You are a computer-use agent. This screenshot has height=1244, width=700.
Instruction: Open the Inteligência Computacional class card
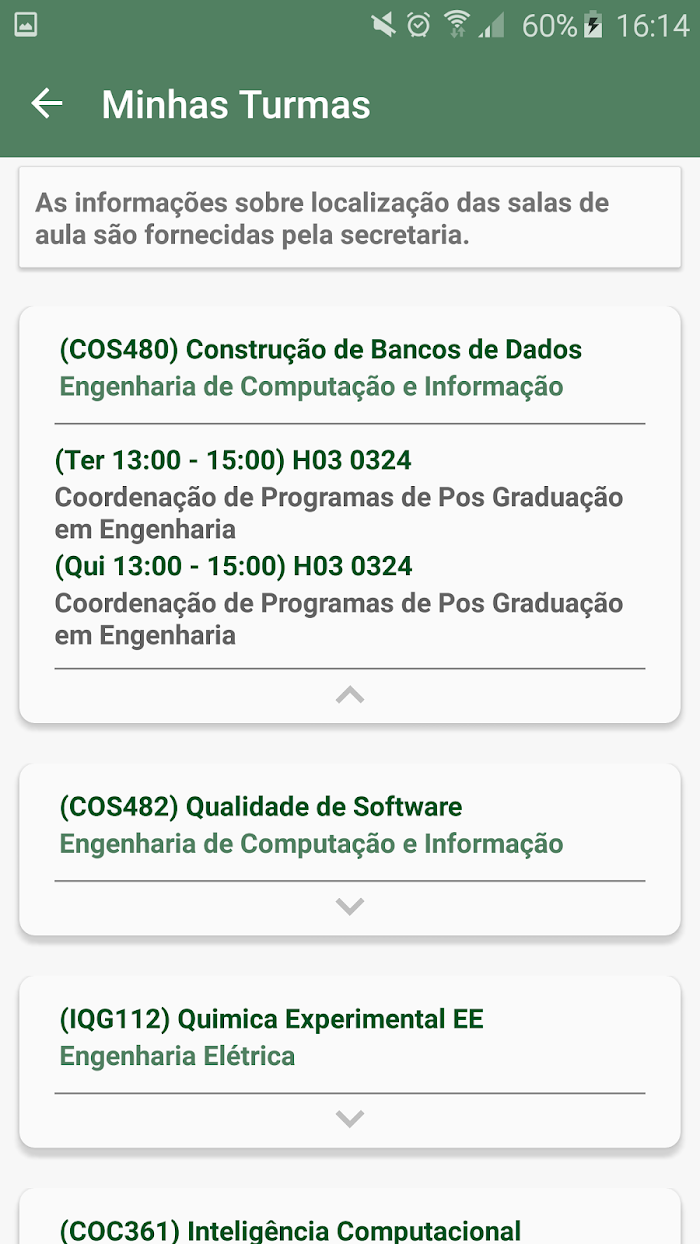350,1217
